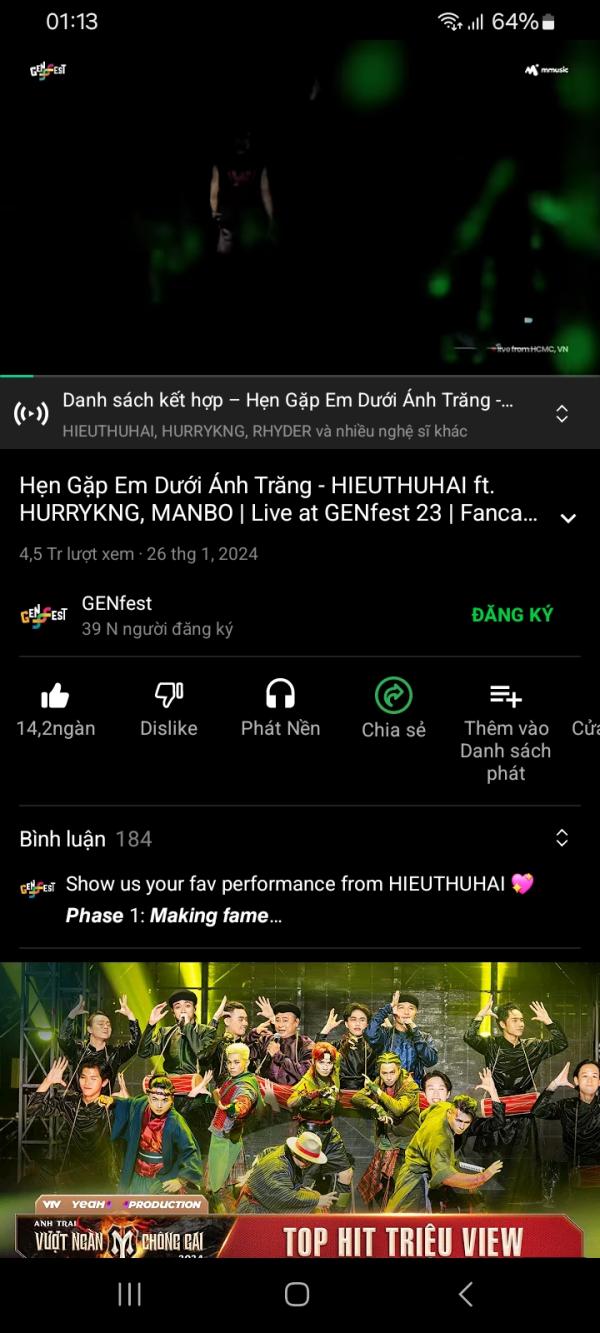The height and width of the screenshot is (1333, 600).
Task: Open the Anh Trai Top Hit Triệu View video
Action: pos(300,1108)
